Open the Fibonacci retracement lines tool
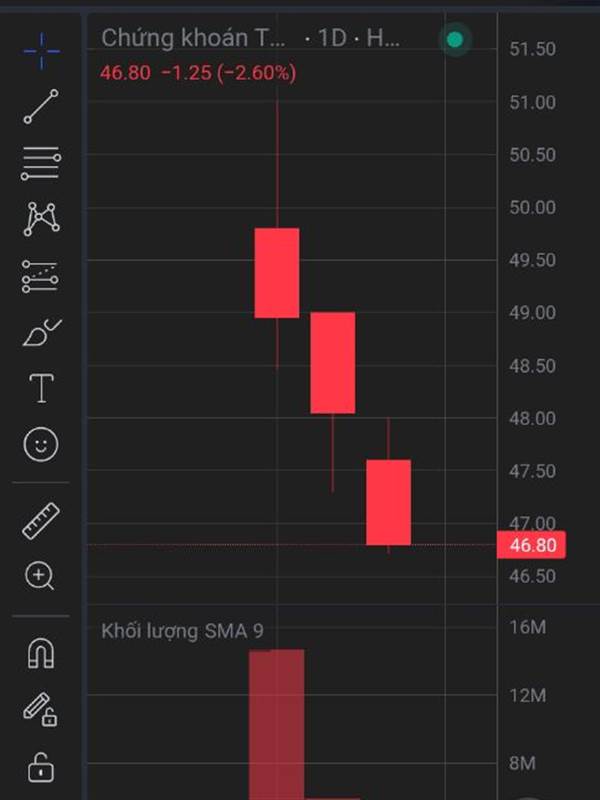 pos(41,163)
